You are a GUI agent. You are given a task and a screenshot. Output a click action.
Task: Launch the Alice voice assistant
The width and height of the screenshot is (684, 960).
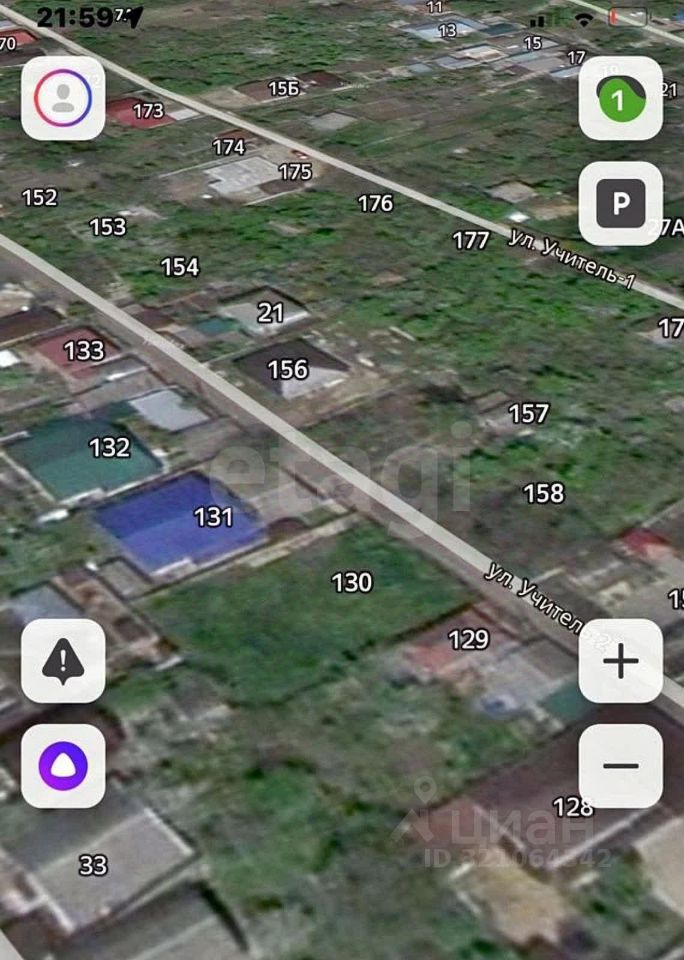[63, 766]
